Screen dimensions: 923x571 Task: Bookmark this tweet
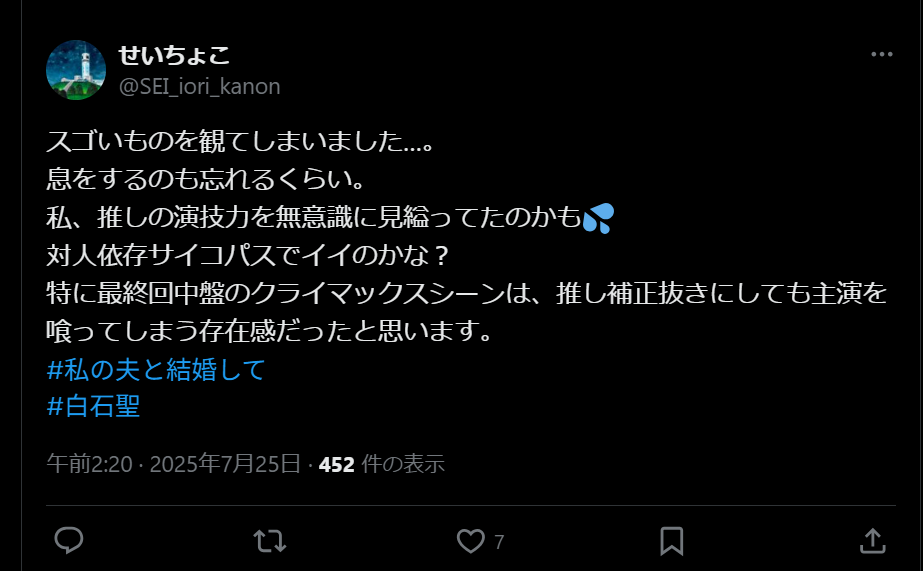[672, 541]
